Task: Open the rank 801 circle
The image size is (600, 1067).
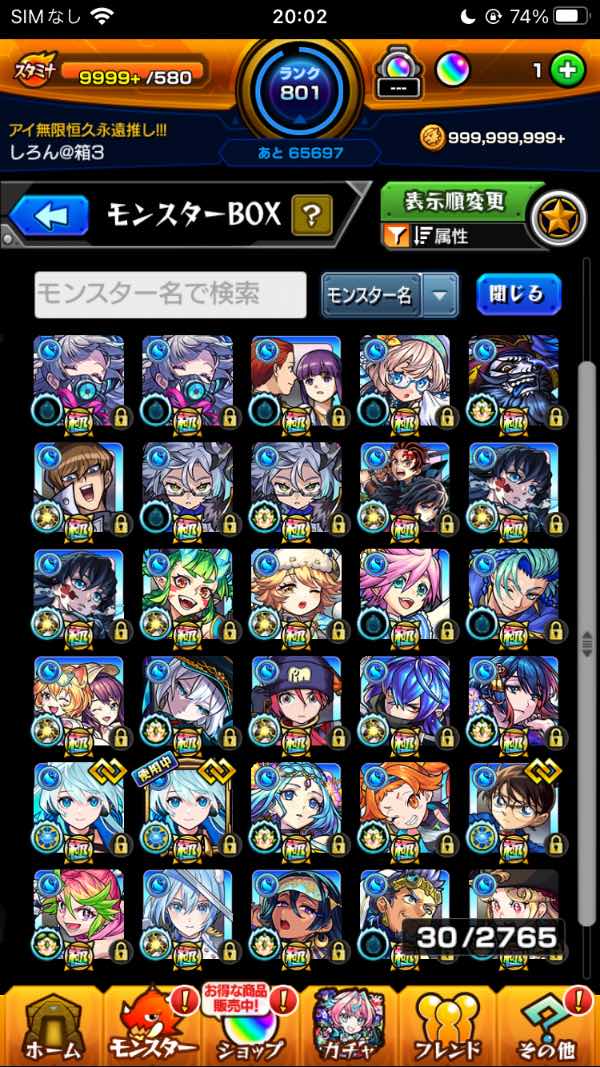Action: coord(300,90)
